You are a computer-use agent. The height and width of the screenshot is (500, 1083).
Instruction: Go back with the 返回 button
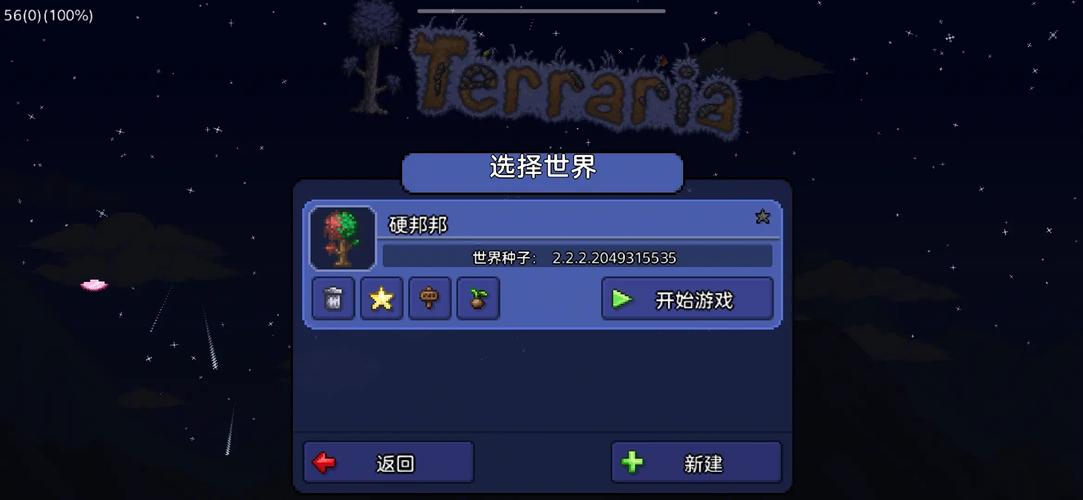pyautogui.click(x=388, y=463)
